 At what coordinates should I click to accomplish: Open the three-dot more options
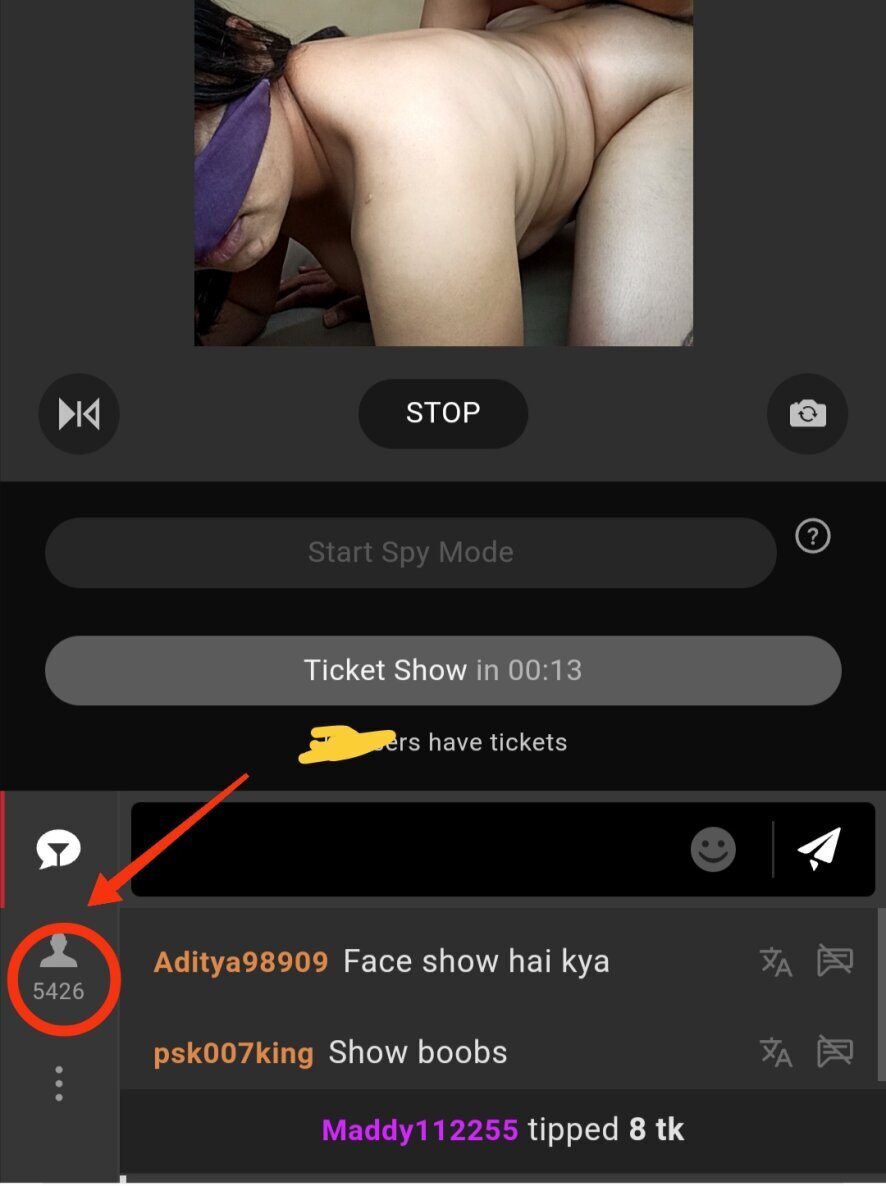click(x=59, y=1084)
